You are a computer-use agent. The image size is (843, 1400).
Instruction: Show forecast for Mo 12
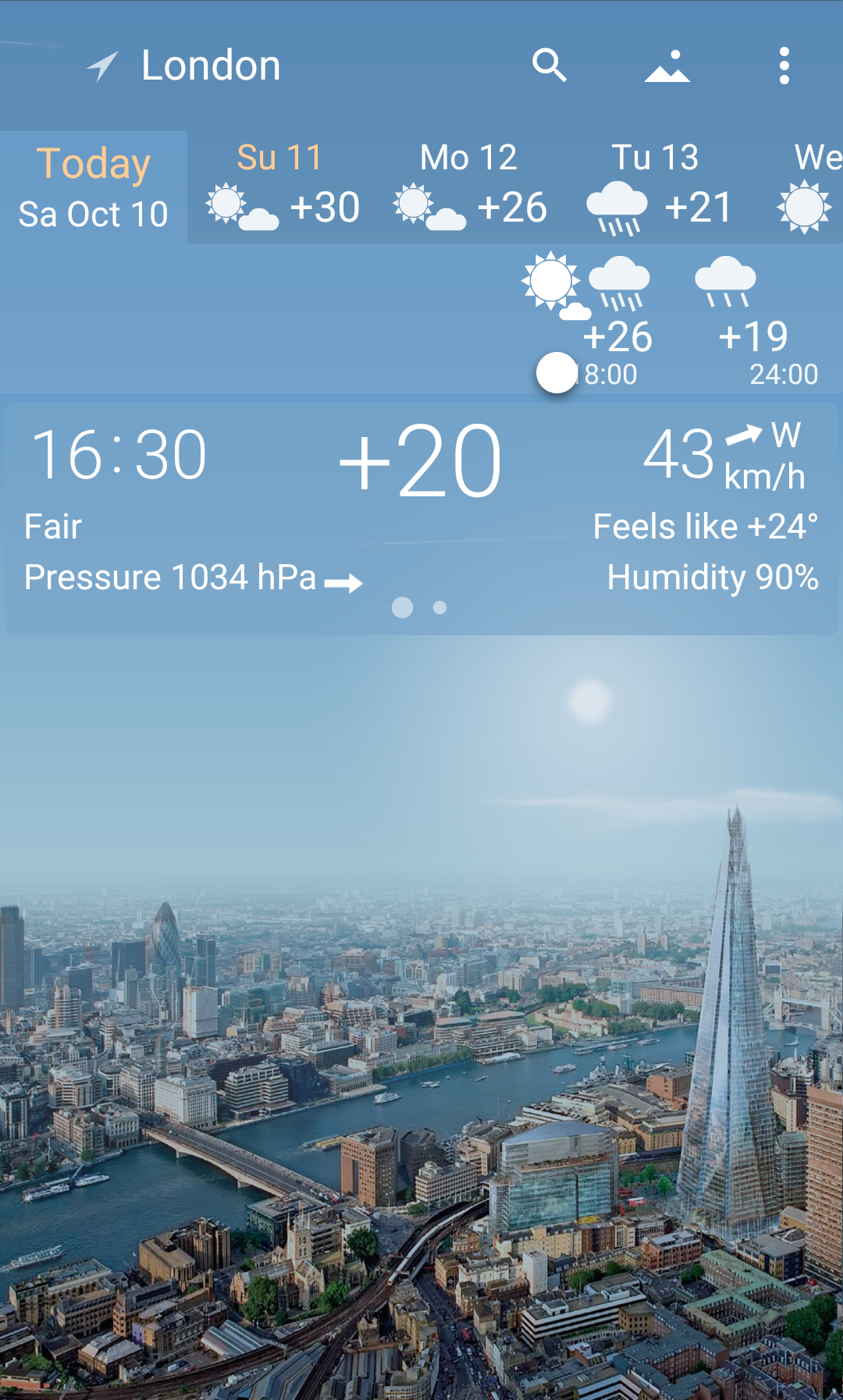pos(469,188)
